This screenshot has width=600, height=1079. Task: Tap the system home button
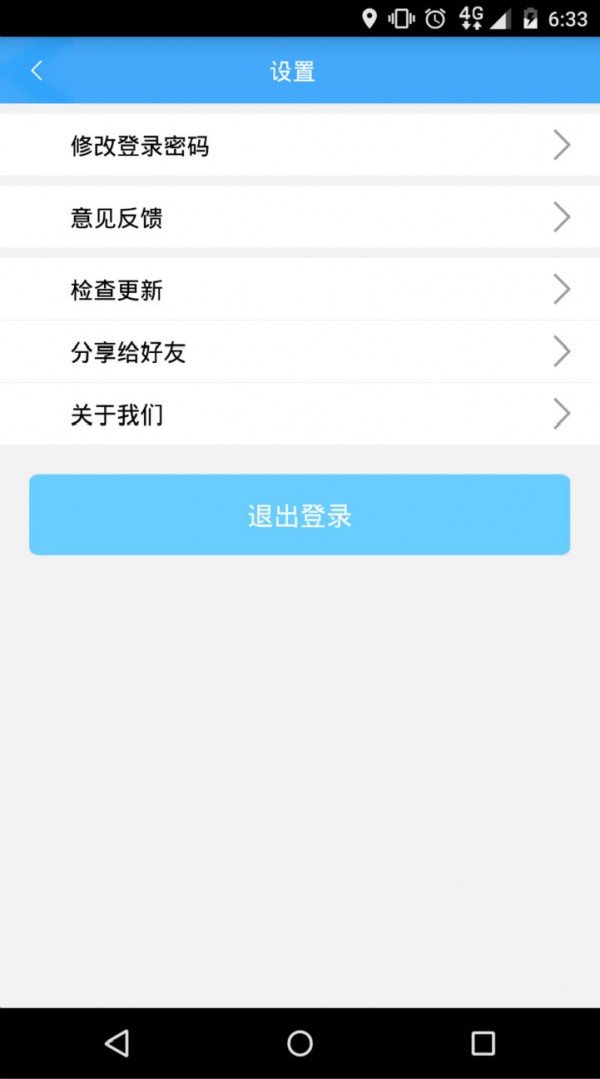[x=300, y=1043]
